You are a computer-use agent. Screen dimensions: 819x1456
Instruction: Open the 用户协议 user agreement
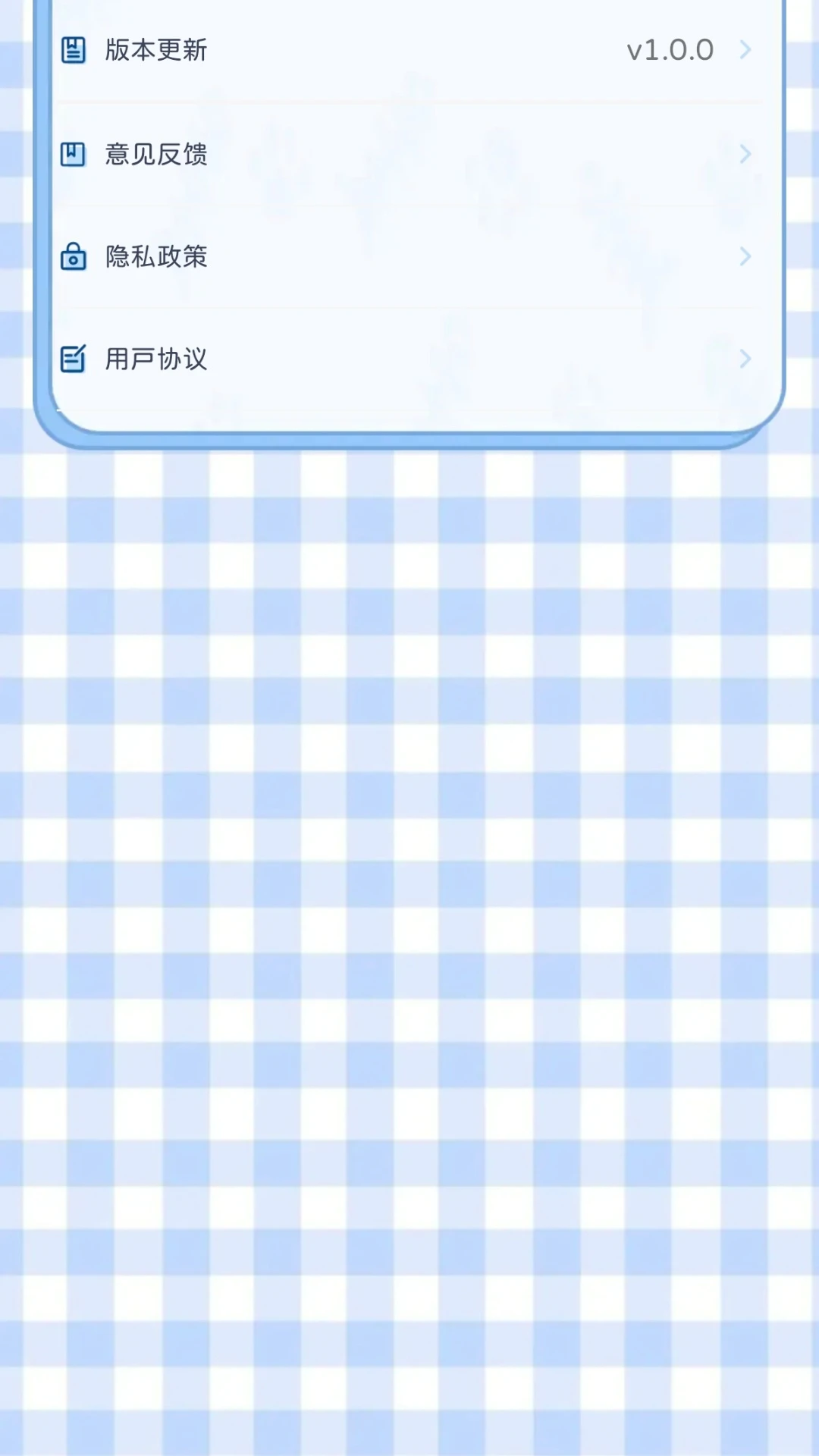click(409, 359)
